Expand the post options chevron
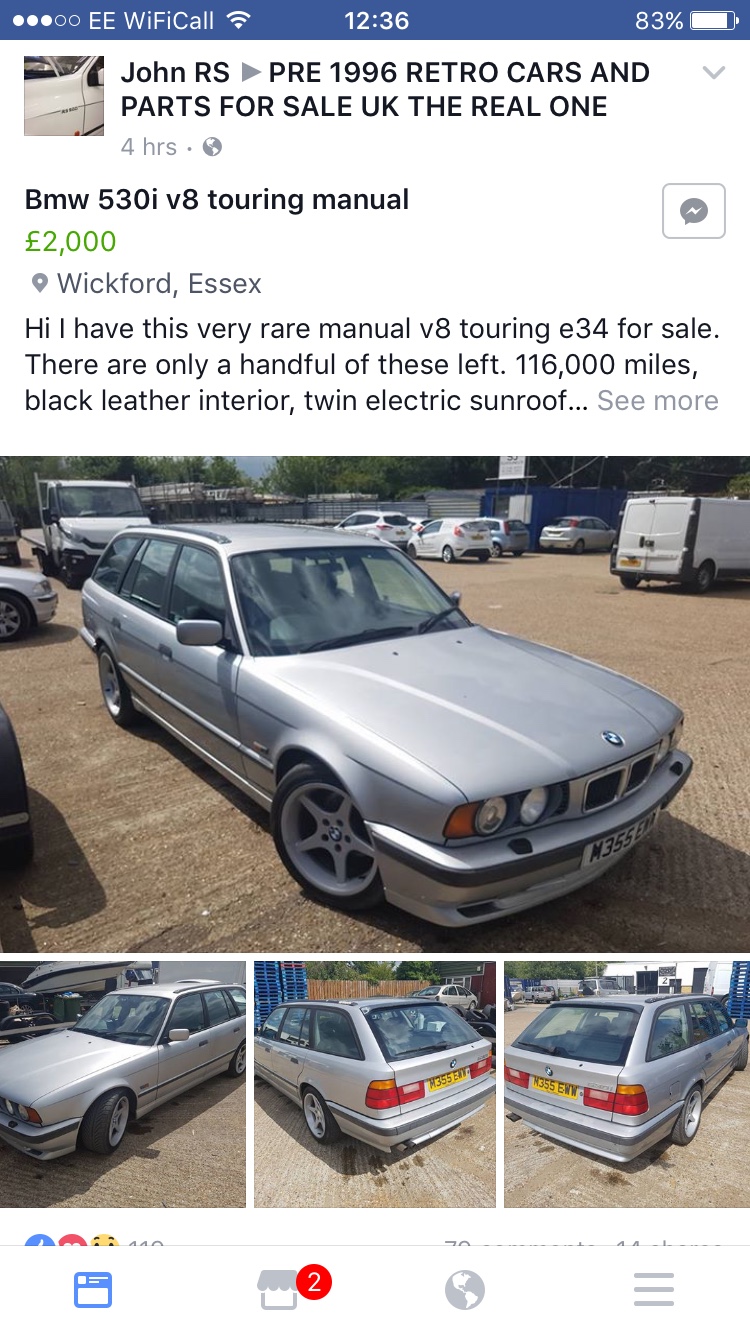Viewport: 750px width, 1334px height. coord(713,73)
